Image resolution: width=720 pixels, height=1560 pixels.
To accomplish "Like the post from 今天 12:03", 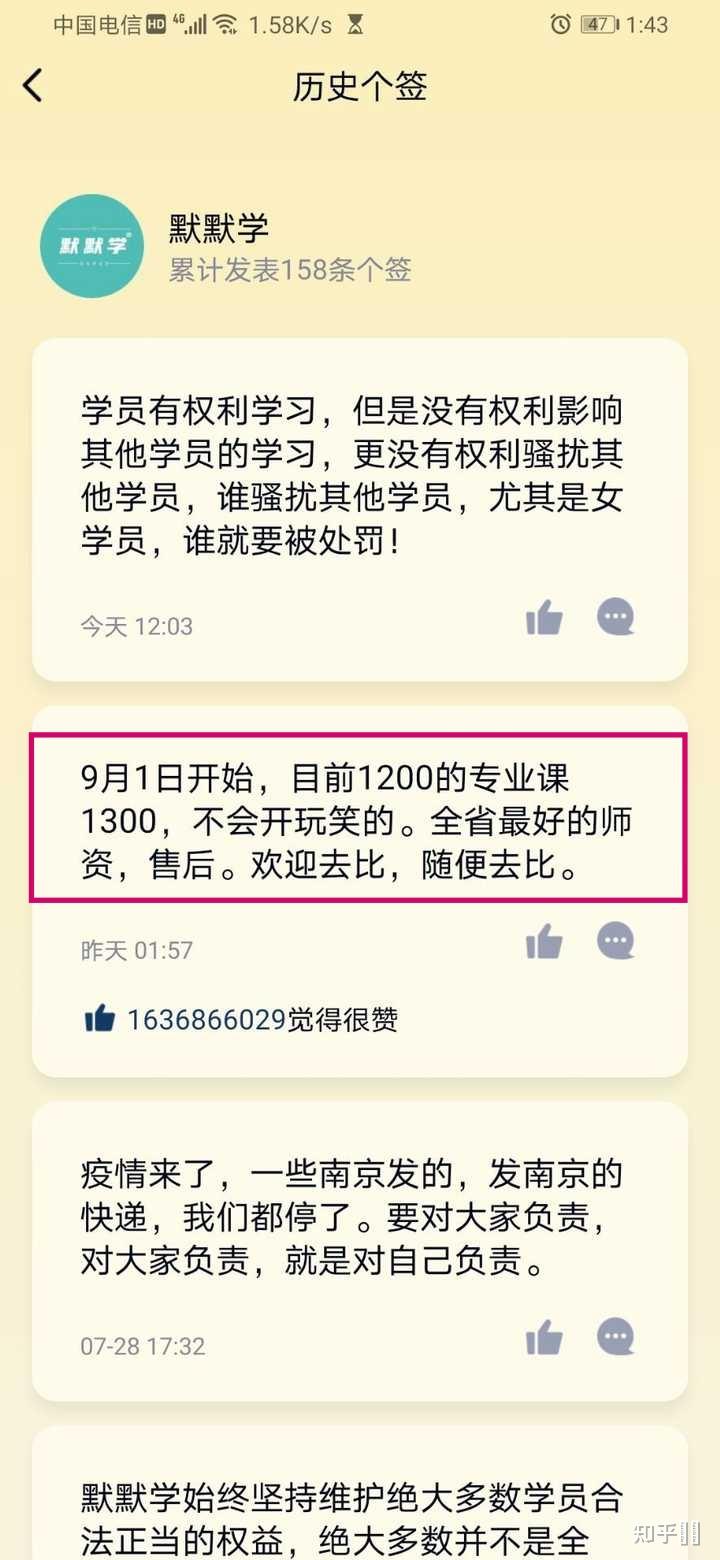I will click(x=544, y=618).
